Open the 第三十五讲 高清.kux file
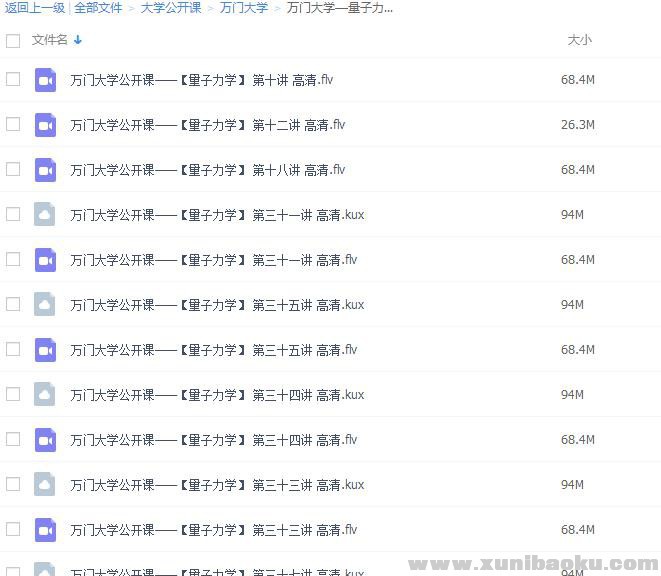This screenshot has width=661, height=576. coord(217,305)
